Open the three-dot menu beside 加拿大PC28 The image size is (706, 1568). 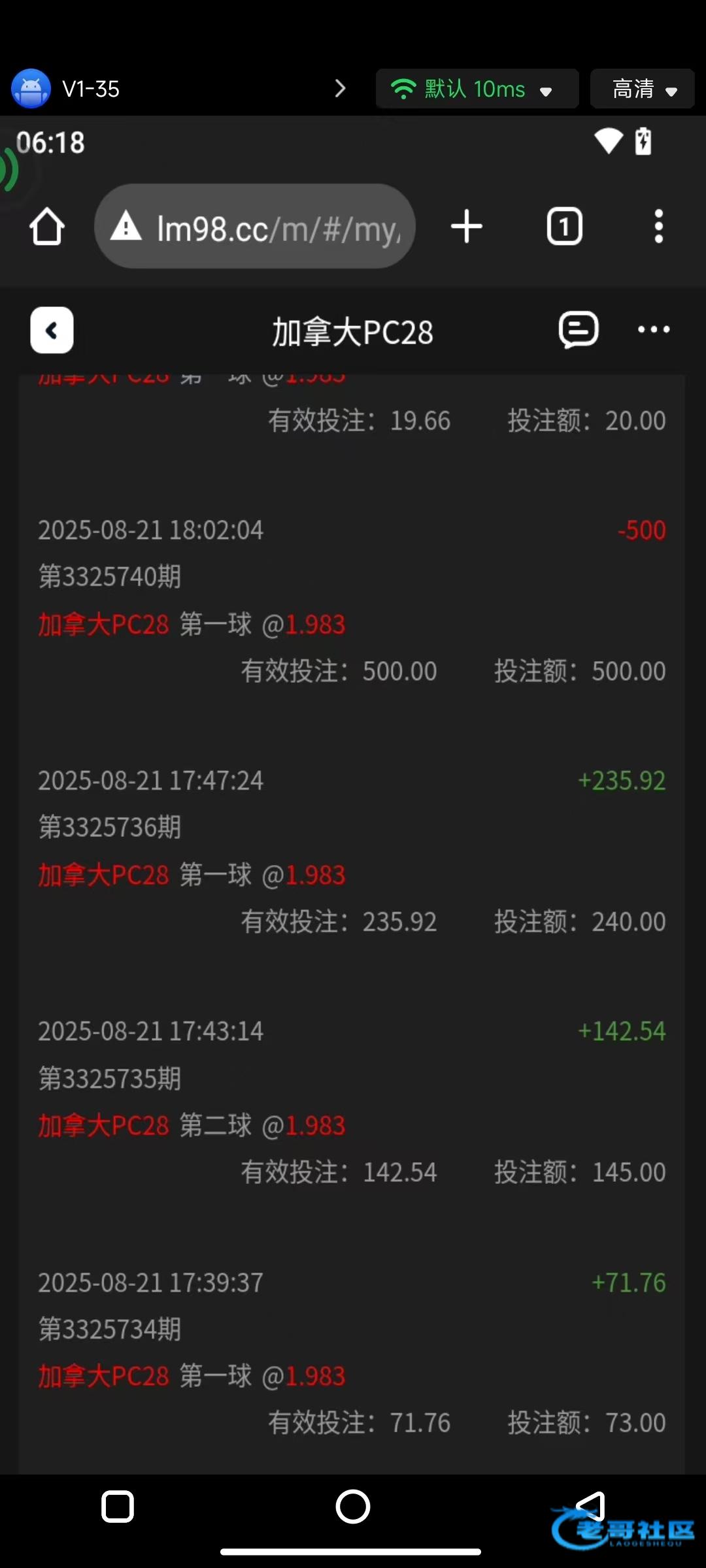(654, 329)
